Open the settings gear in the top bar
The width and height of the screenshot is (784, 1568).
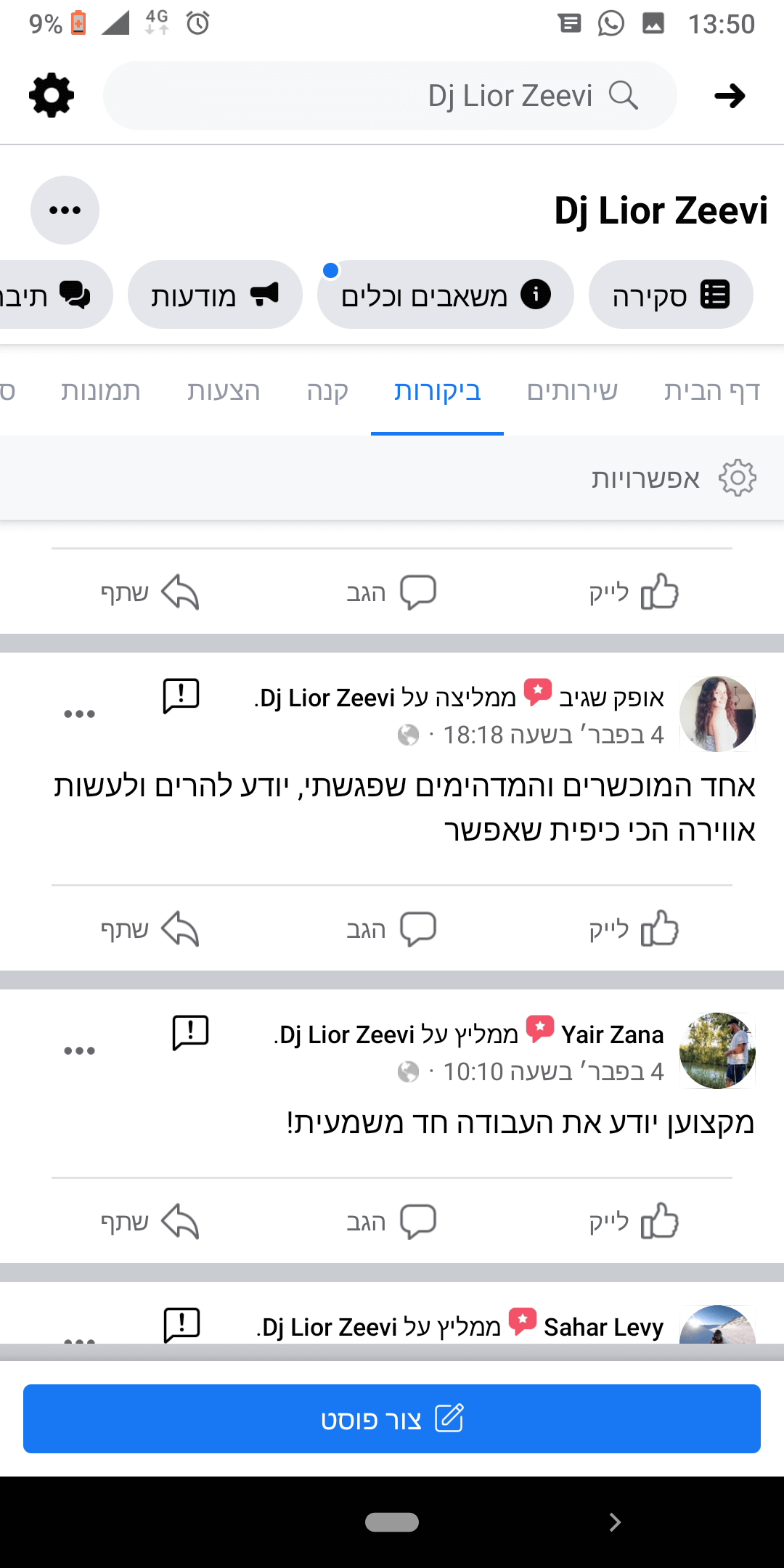pos(51,95)
